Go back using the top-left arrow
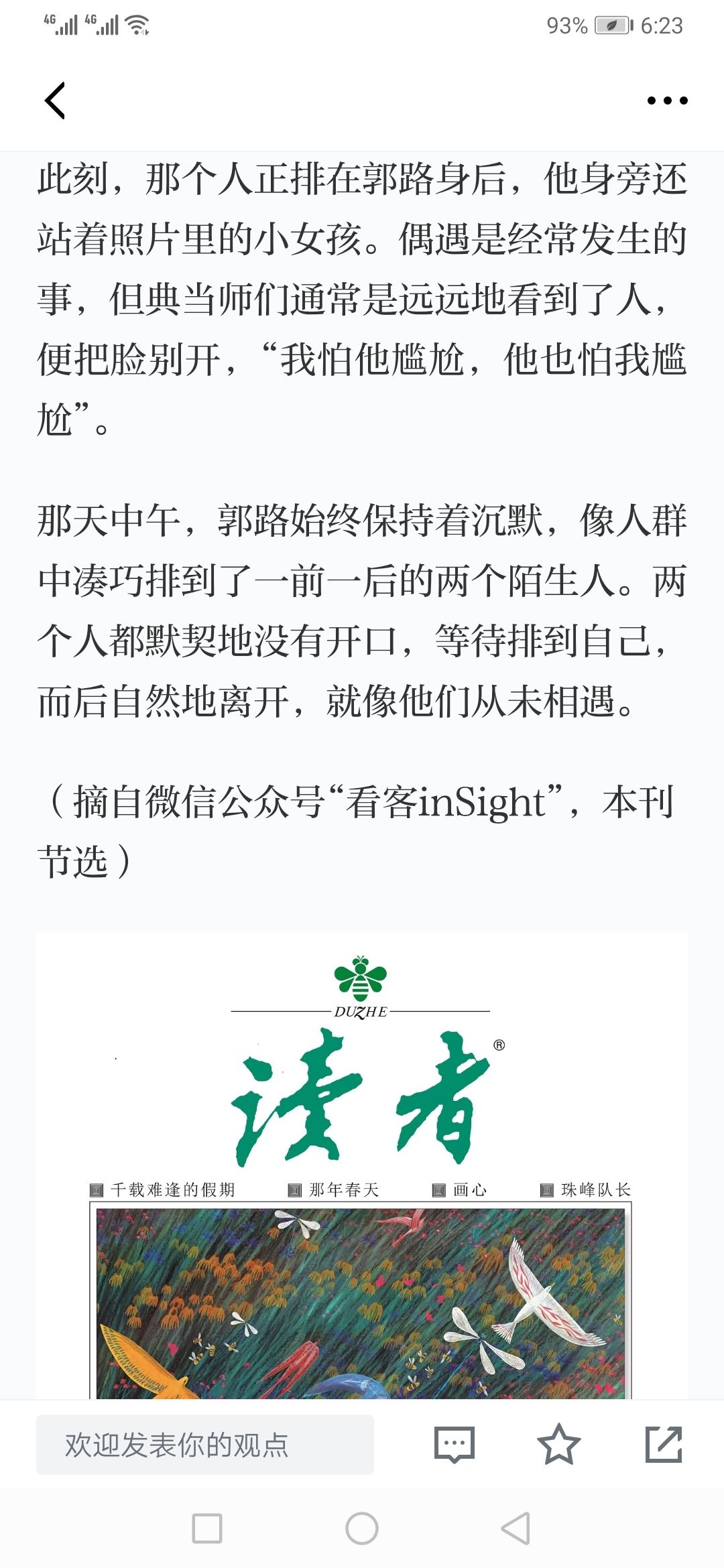 (55, 101)
